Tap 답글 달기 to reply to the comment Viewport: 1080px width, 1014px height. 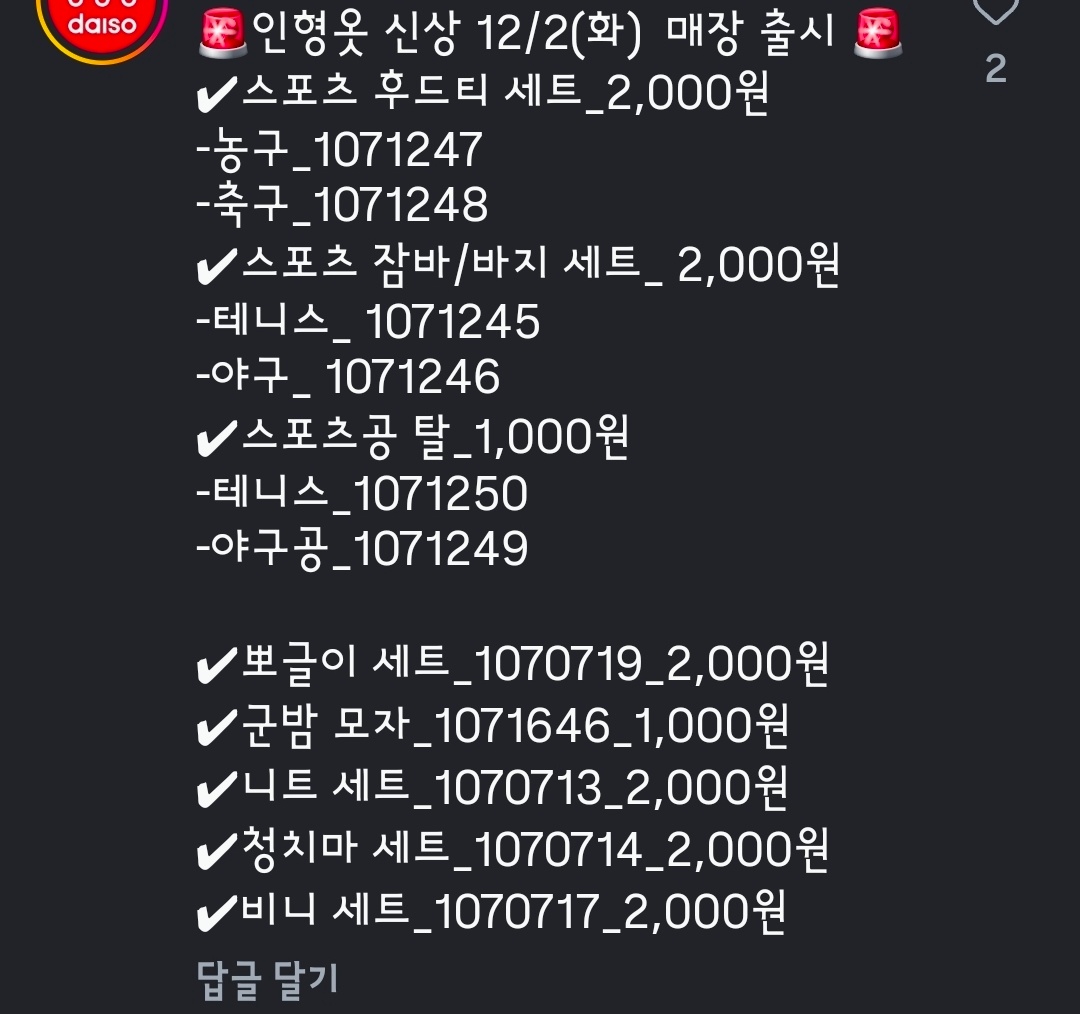(x=268, y=980)
